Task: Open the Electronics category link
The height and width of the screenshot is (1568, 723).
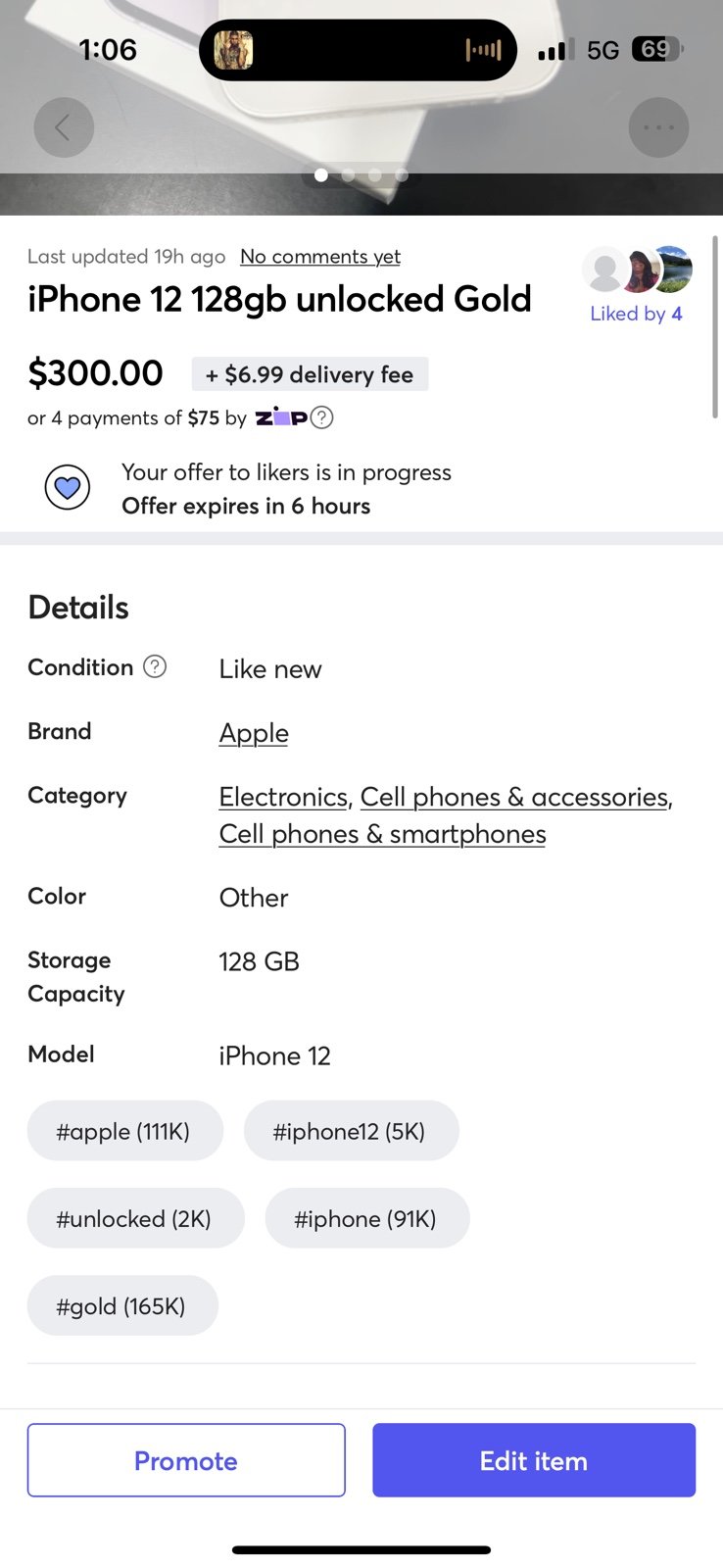Action: pos(281,797)
